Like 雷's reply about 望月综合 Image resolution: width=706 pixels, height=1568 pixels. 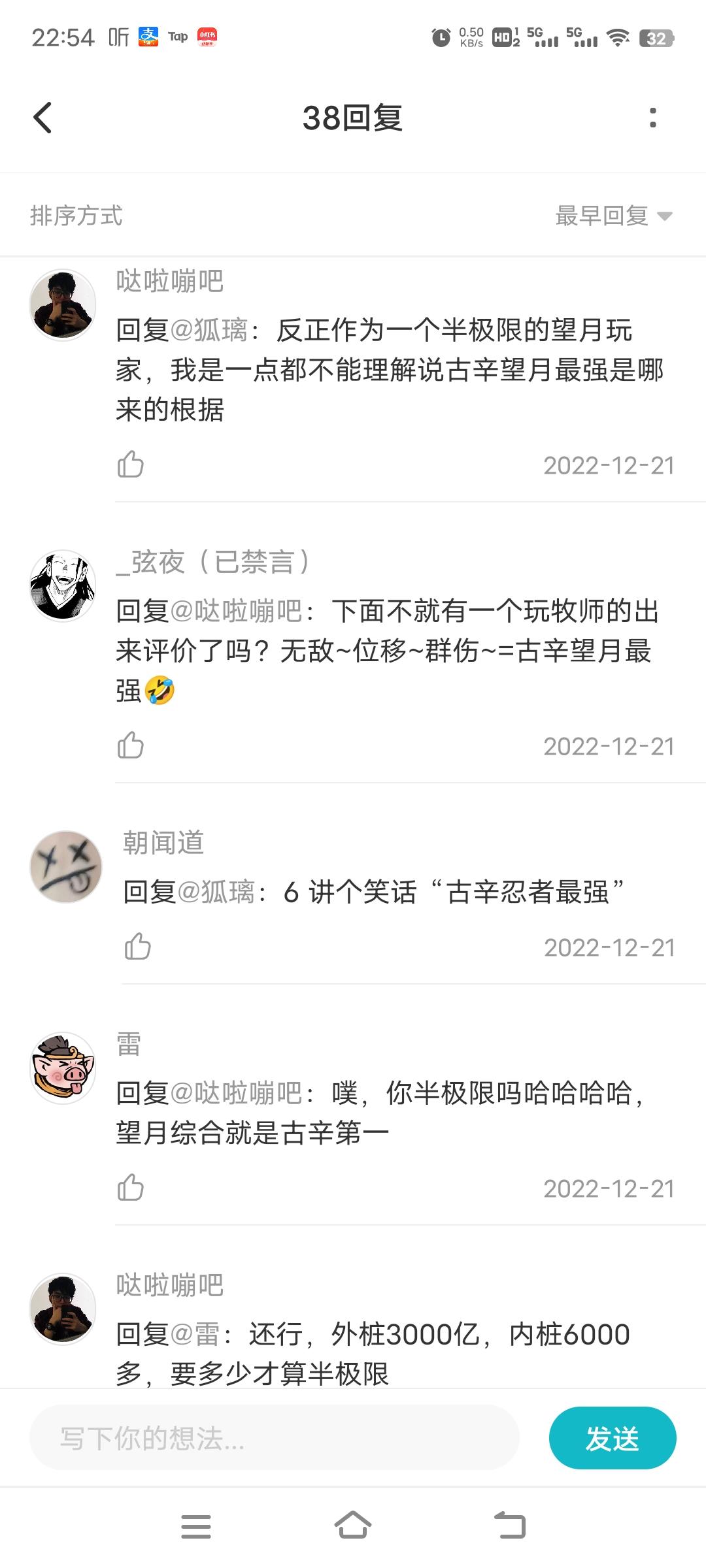pyautogui.click(x=131, y=1188)
